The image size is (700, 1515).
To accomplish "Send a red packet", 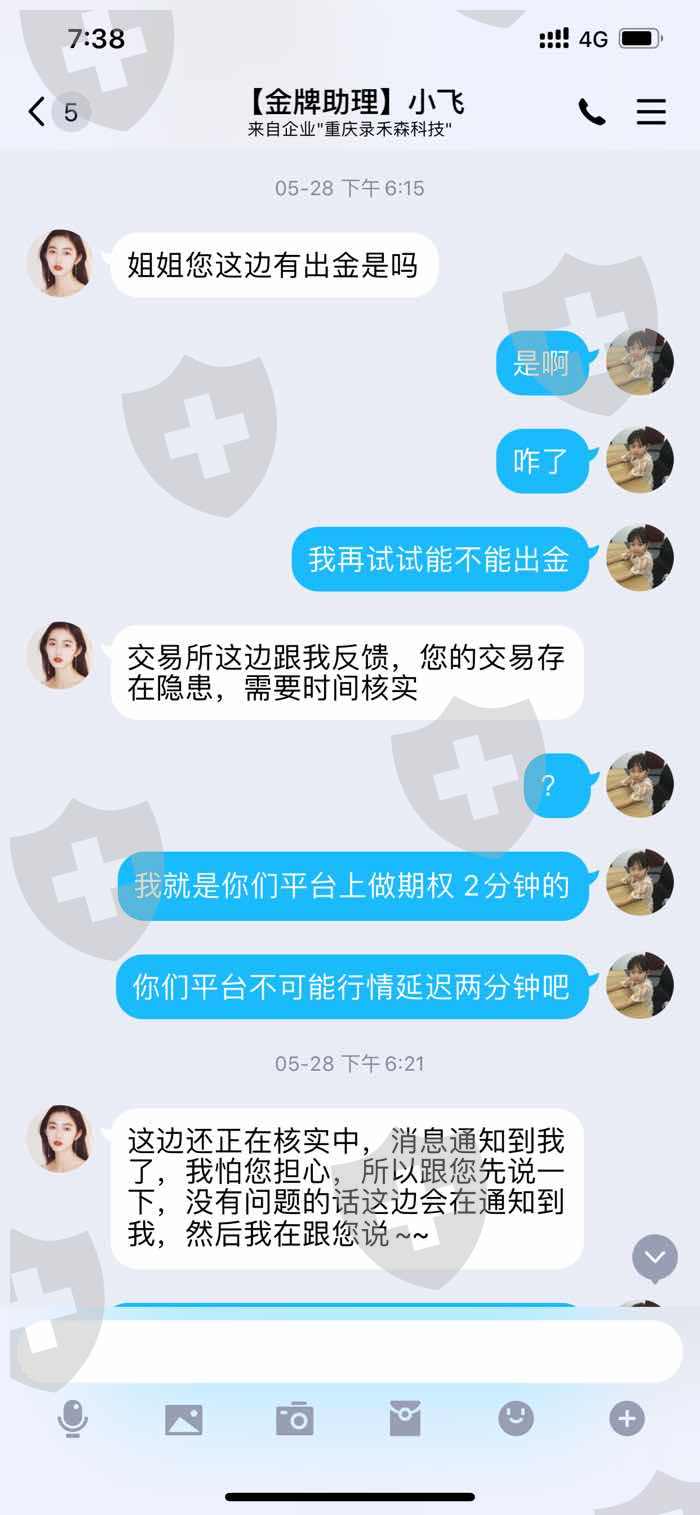I will (x=405, y=1419).
